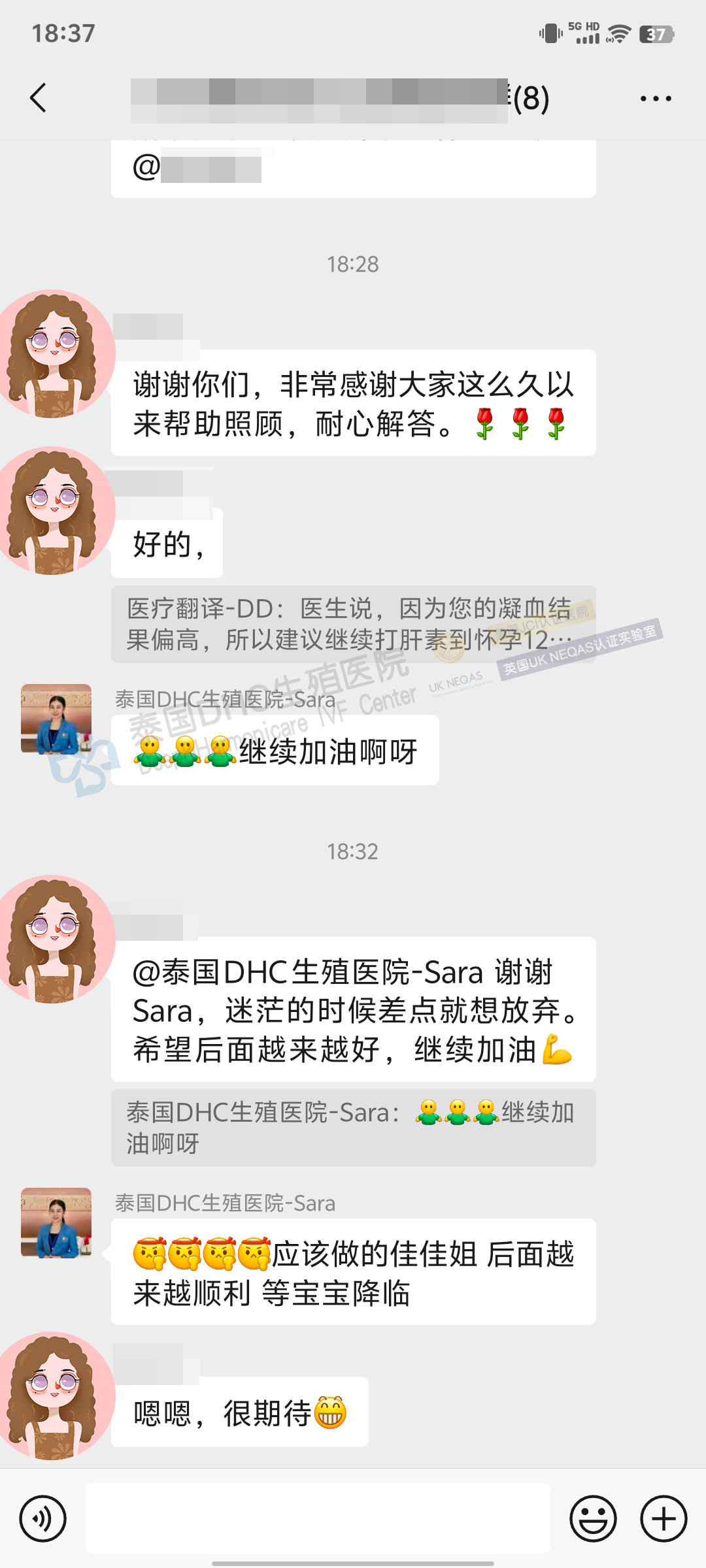Open the group chat options menu
Viewport: 706px width, 1568px height.
[x=655, y=99]
